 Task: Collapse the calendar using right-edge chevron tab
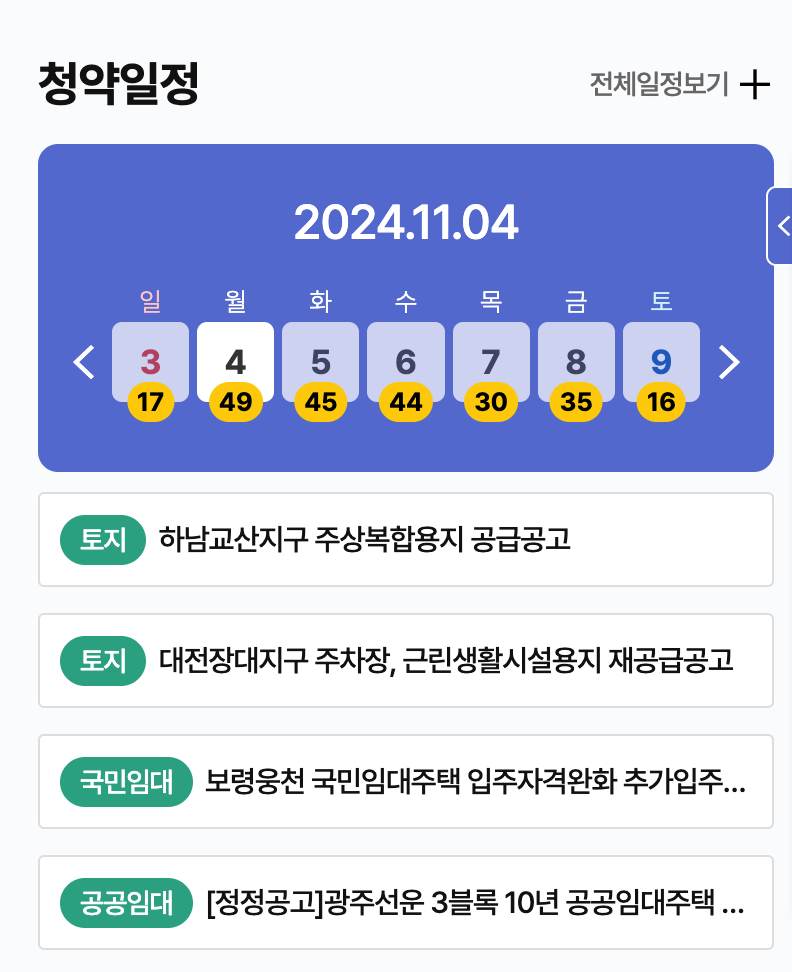784,227
